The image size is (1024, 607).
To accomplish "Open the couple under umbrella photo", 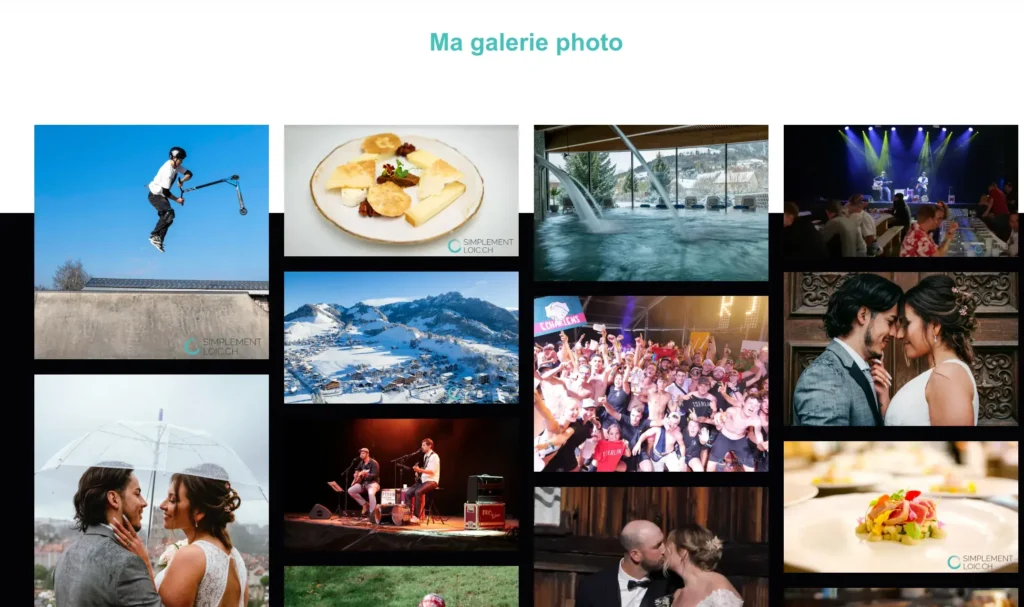I will (151, 490).
